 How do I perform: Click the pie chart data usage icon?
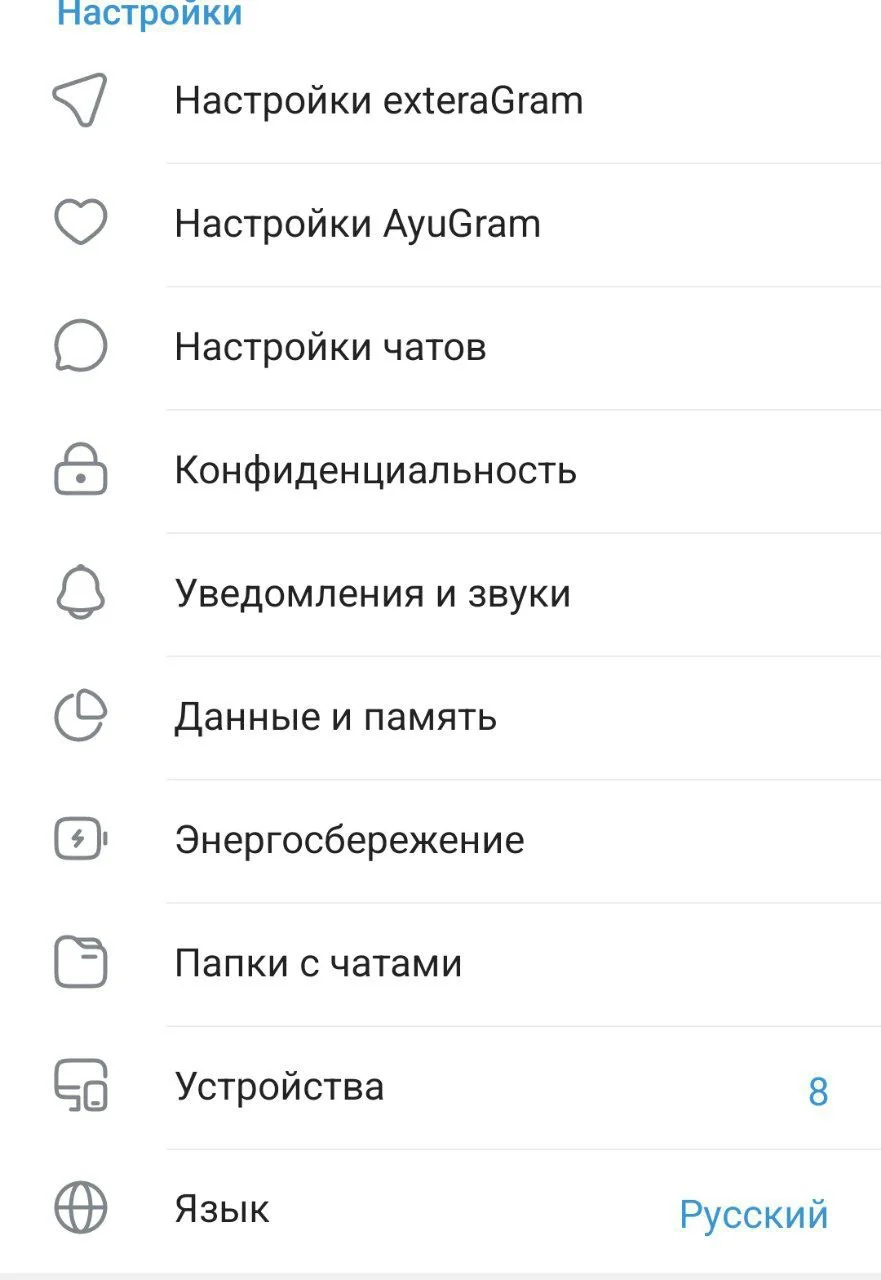pyautogui.click(x=80, y=715)
